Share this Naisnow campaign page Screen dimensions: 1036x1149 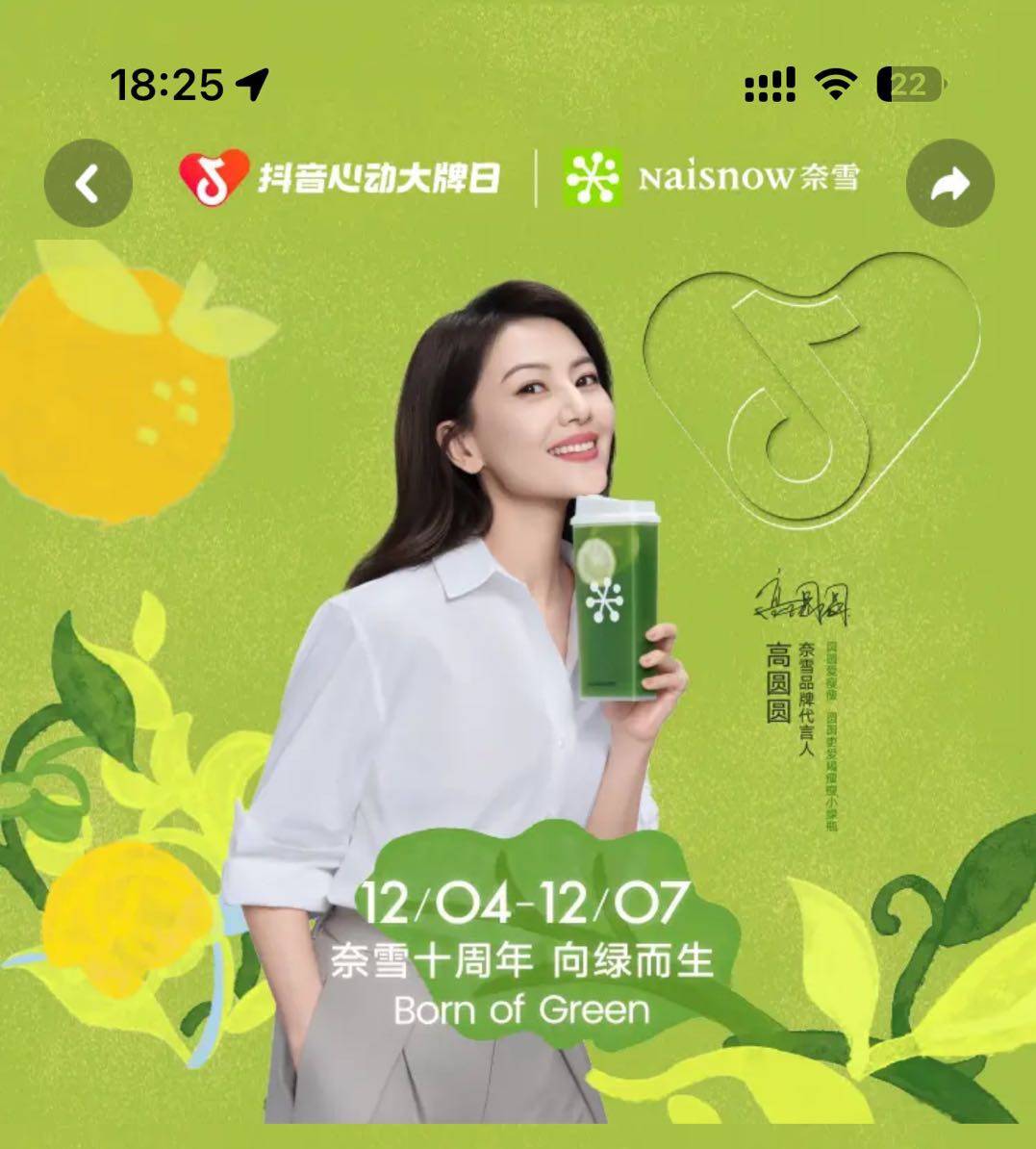(950, 183)
